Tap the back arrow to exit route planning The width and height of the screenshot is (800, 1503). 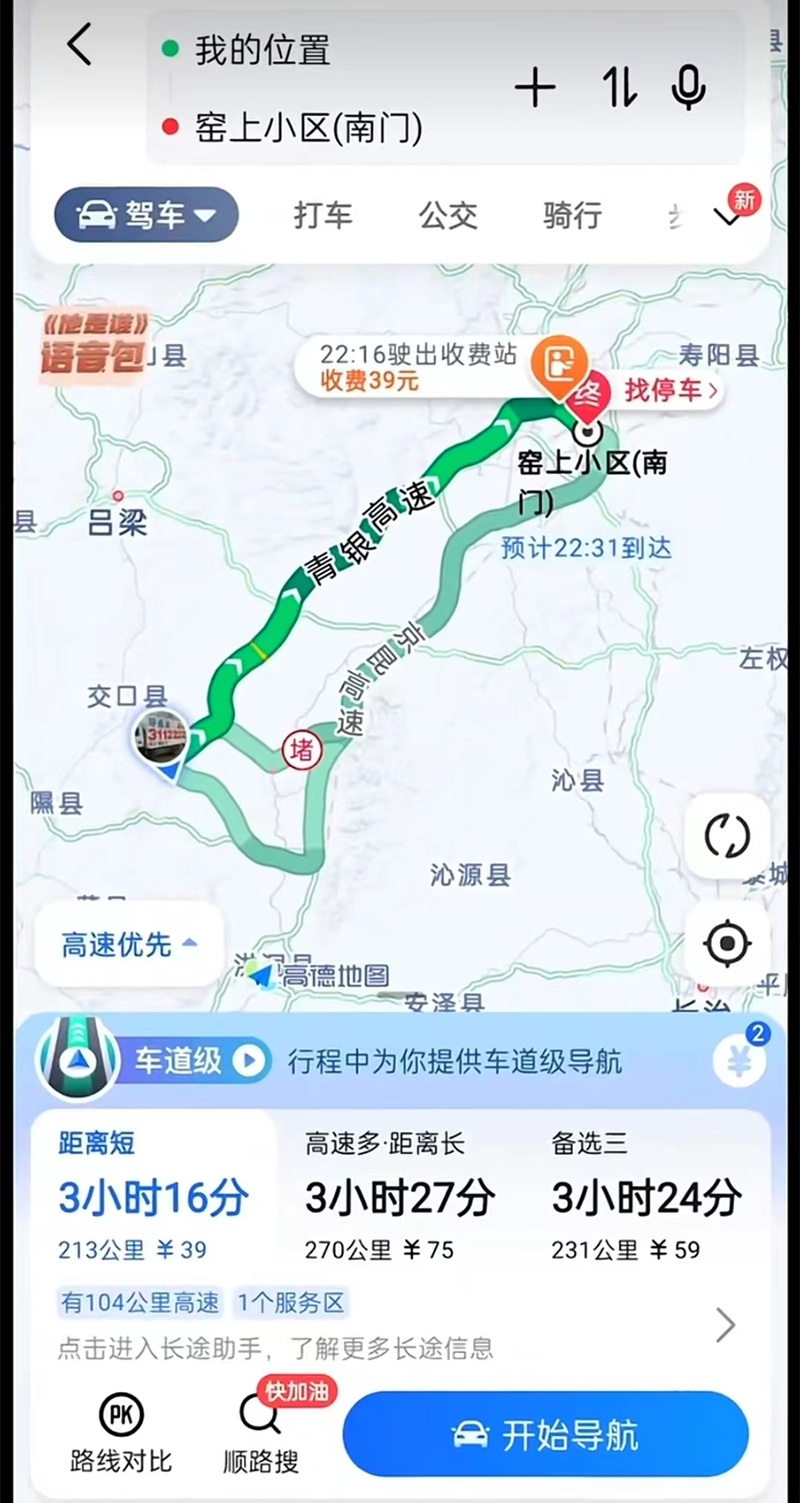[x=80, y=46]
